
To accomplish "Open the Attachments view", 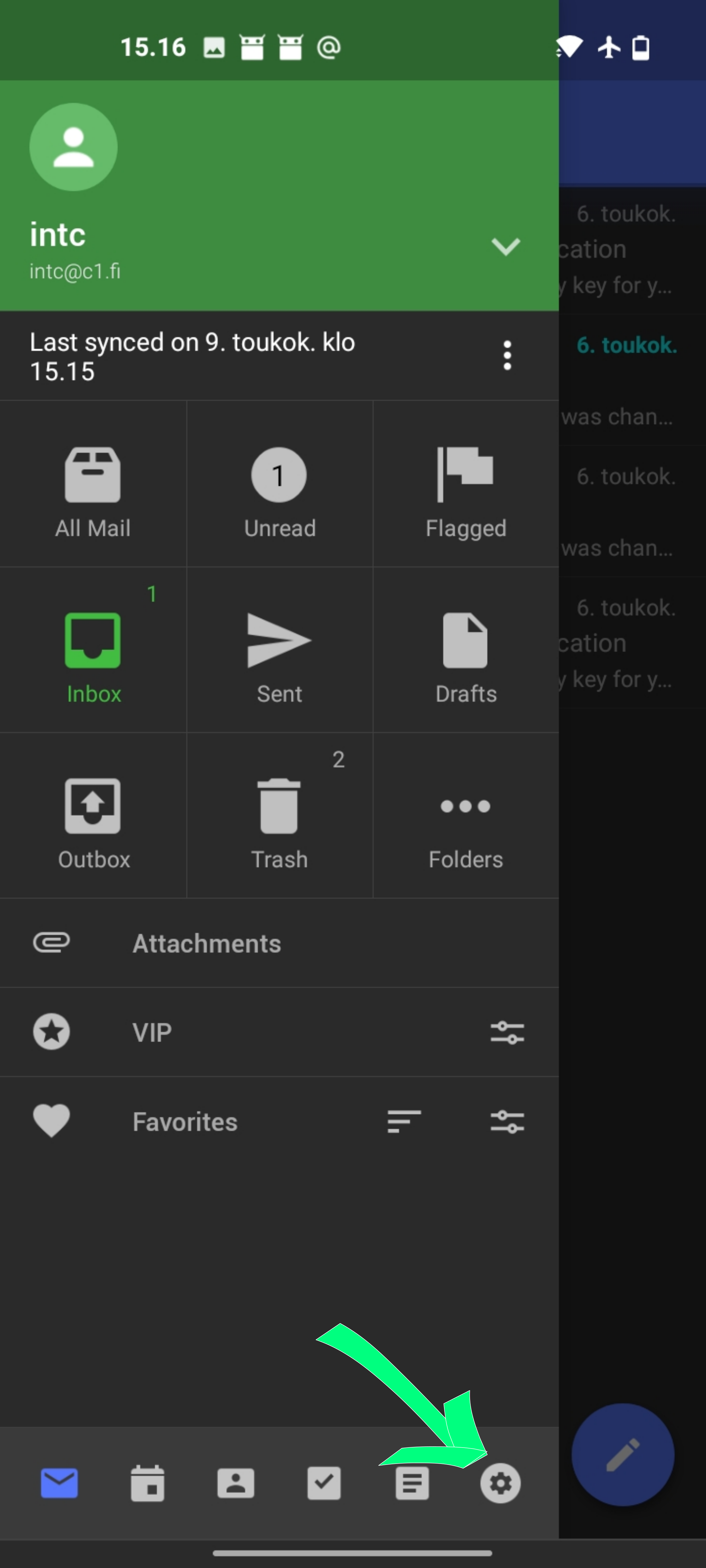I will click(207, 944).
